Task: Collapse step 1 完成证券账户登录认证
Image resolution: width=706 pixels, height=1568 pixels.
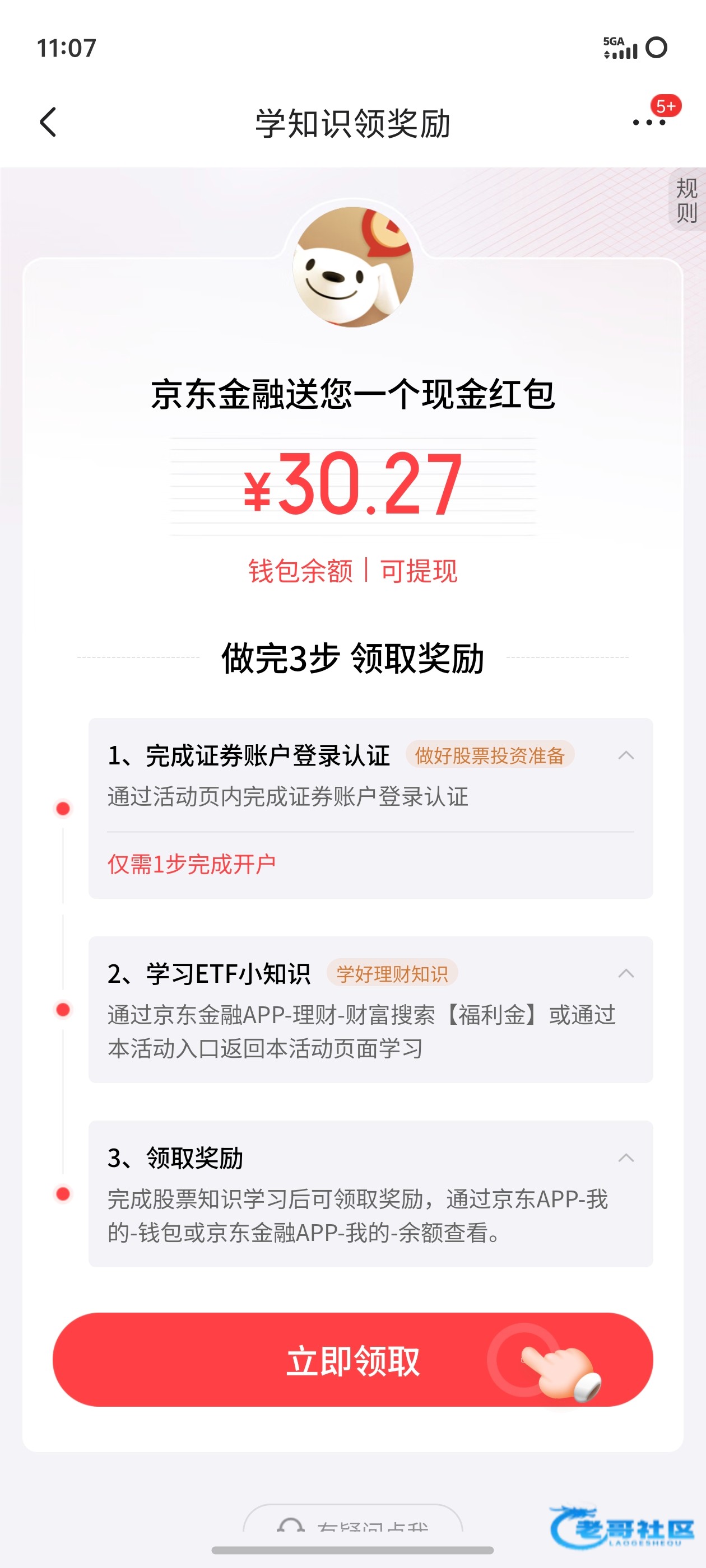Action: click(x=625, y=755)
